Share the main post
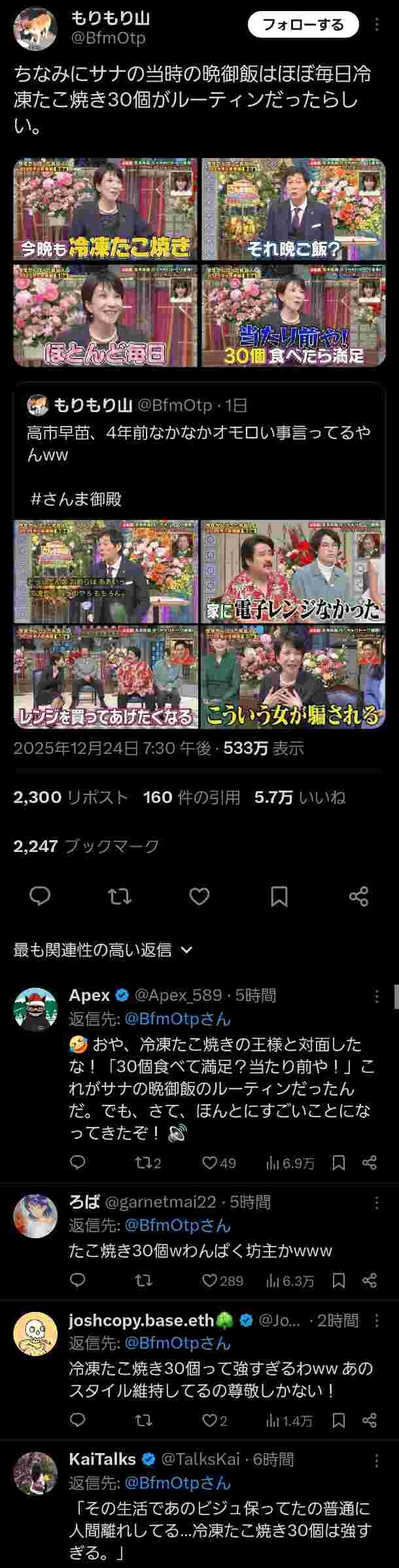The image size is (399, 1568). [x=358, y=896]
